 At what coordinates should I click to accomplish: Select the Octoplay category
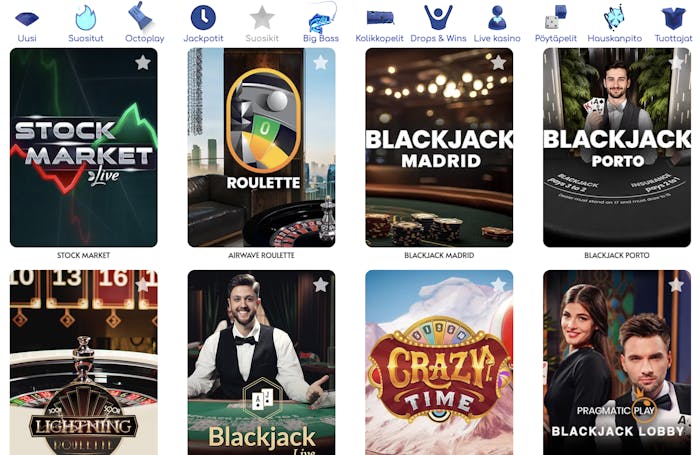pos(144,24)
